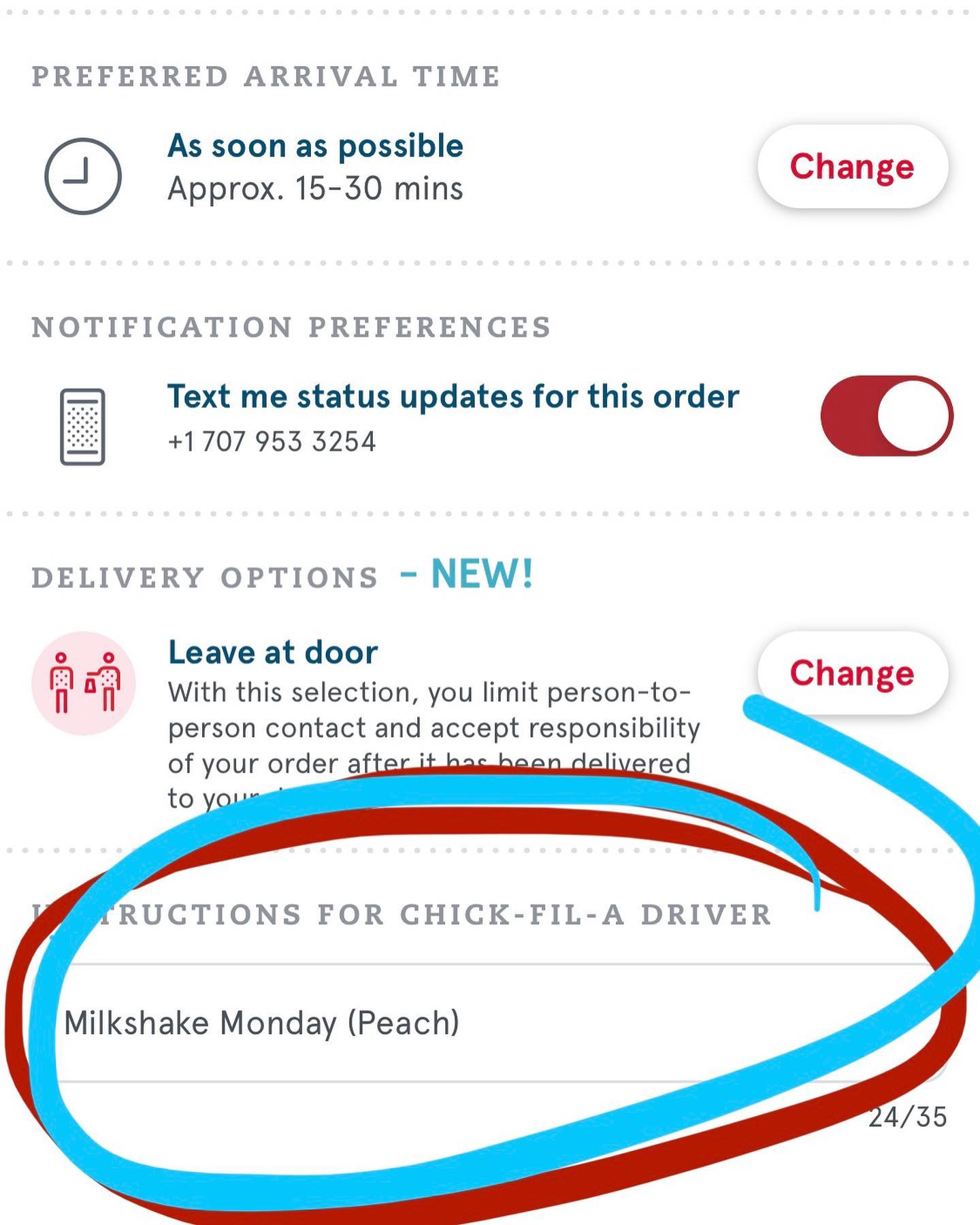Edit the instructions for Chick-fil-A driver field

click(476, 1023)
